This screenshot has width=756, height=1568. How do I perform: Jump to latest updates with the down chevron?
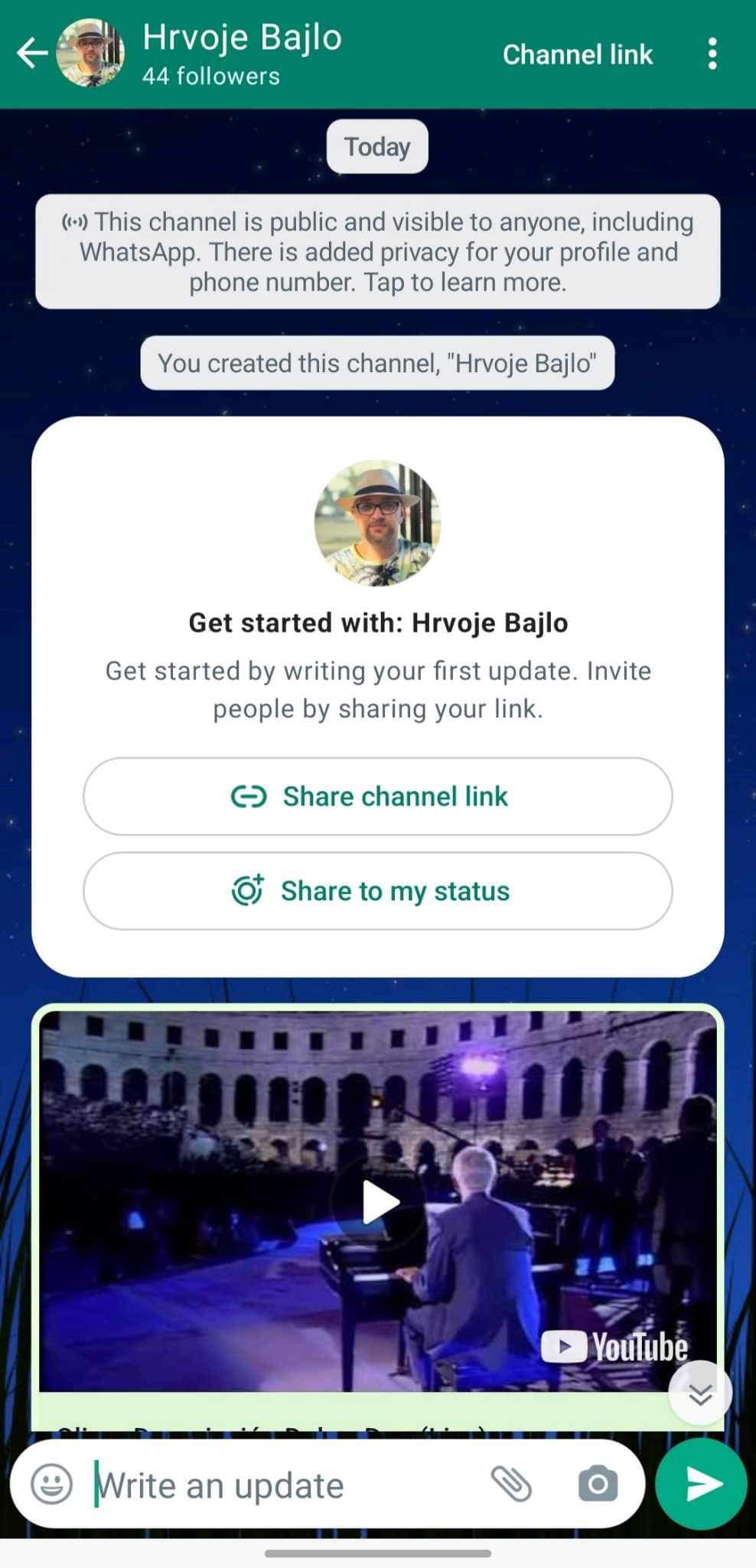click(699, 1394)
